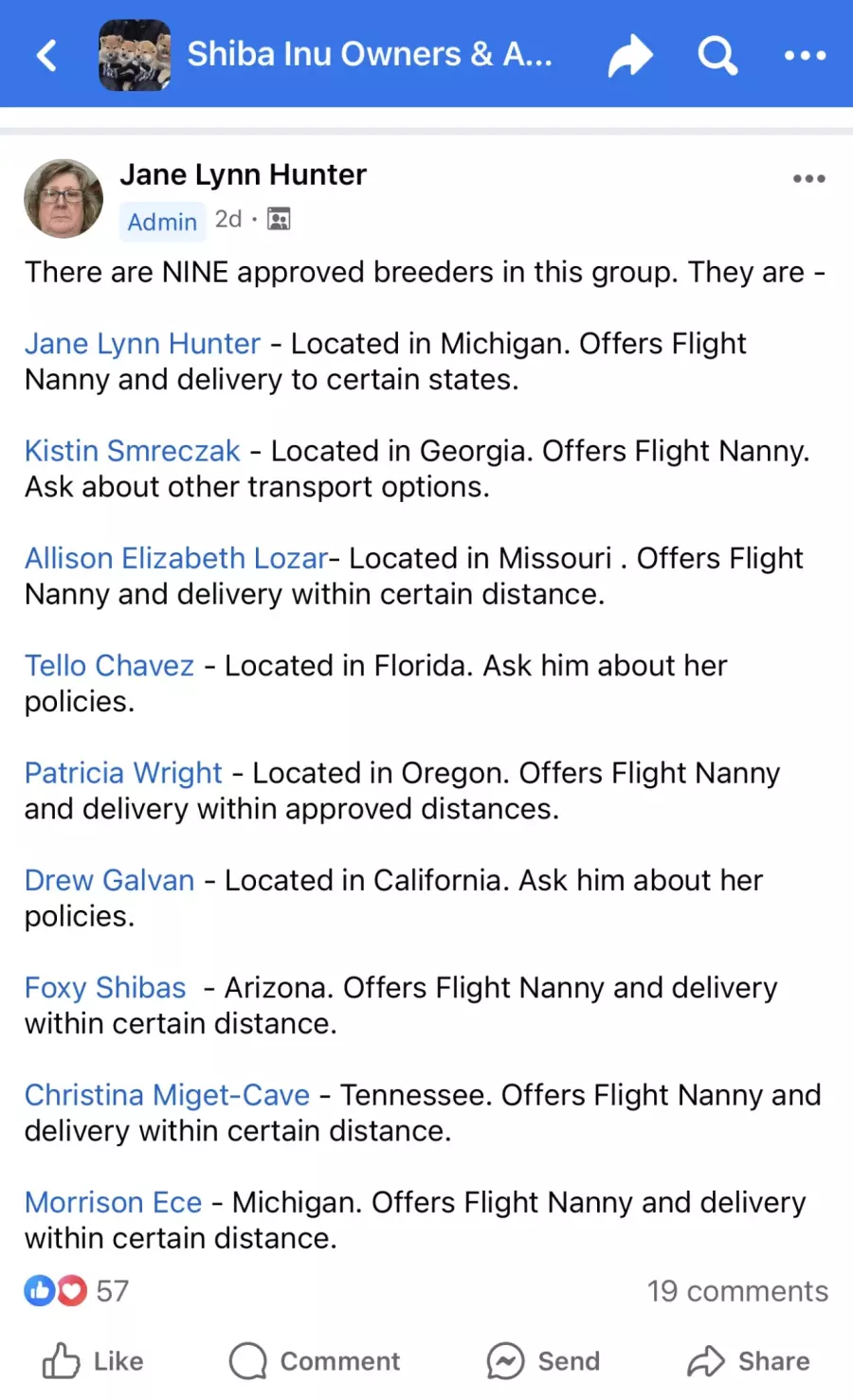Screen dimensions: 853x1400
Task: Search within the group
Action: 717,55
